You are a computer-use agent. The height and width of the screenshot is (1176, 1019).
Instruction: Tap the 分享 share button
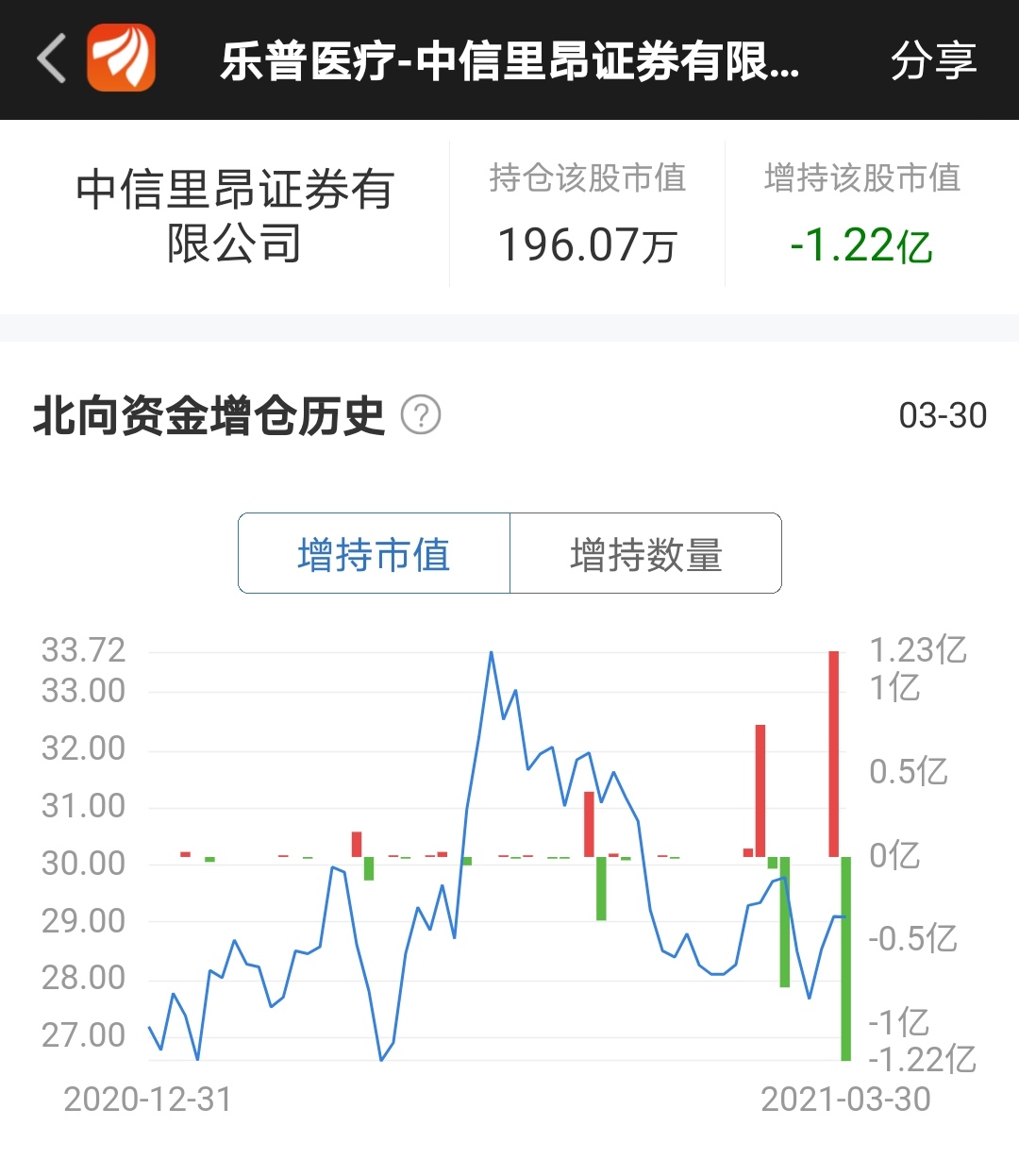pyautogui.click(x=934, y=62)
